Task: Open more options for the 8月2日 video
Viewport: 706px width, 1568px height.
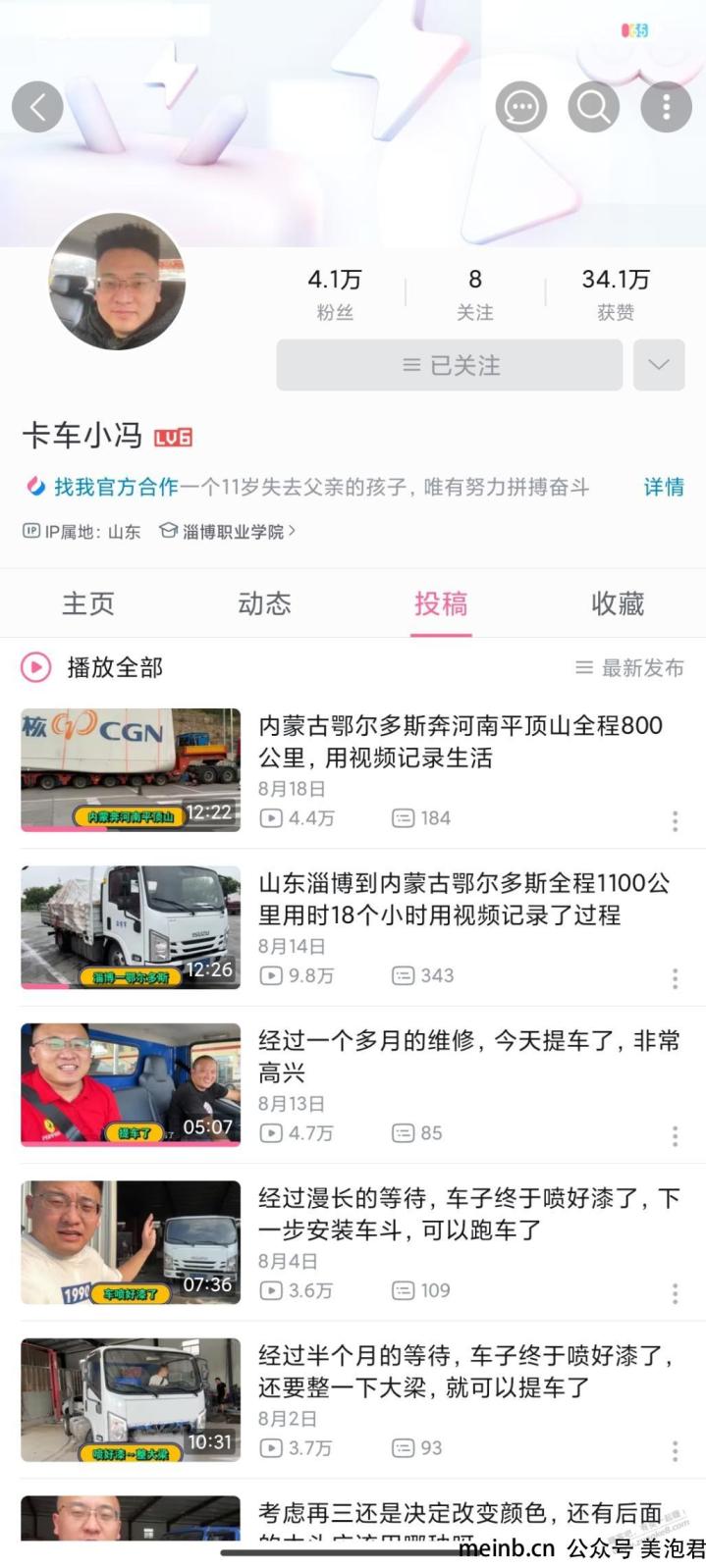Action: [675, 1450]
